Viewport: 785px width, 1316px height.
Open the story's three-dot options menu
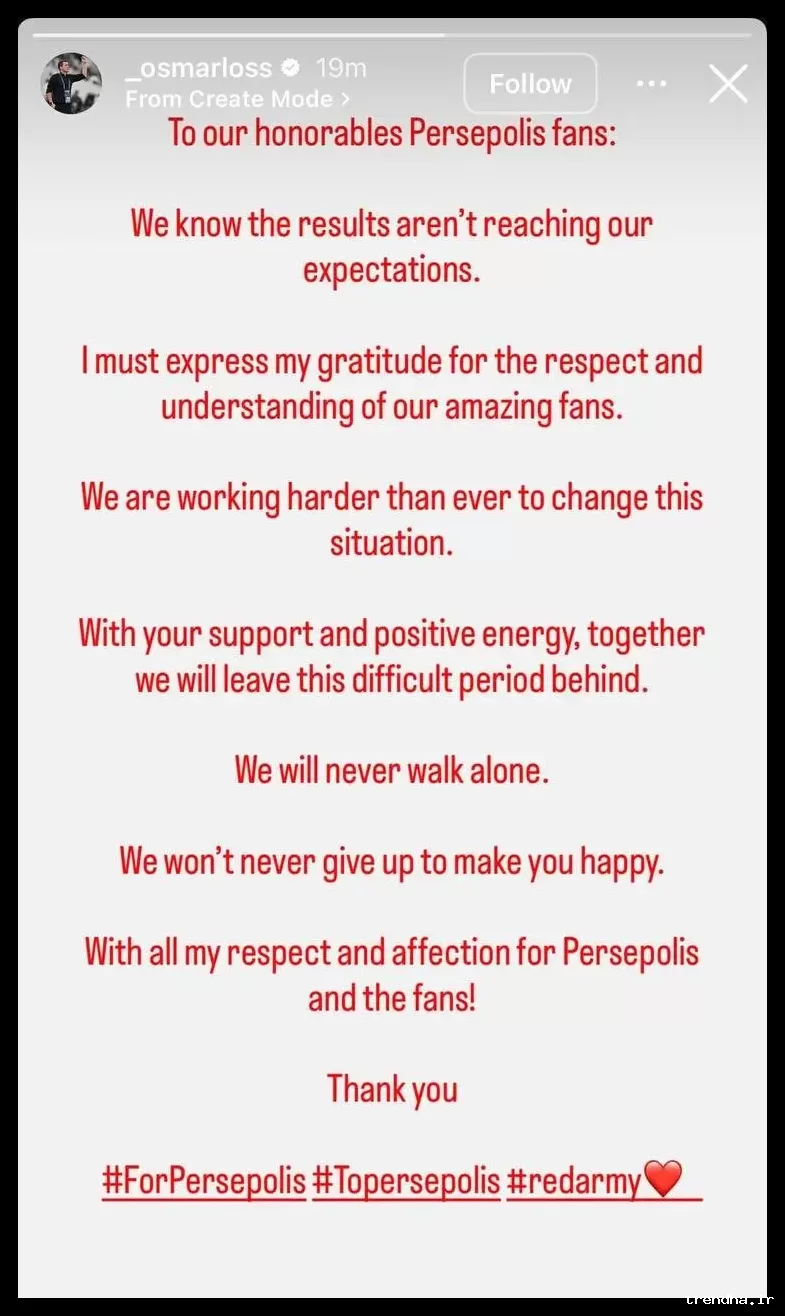(651, 84)
